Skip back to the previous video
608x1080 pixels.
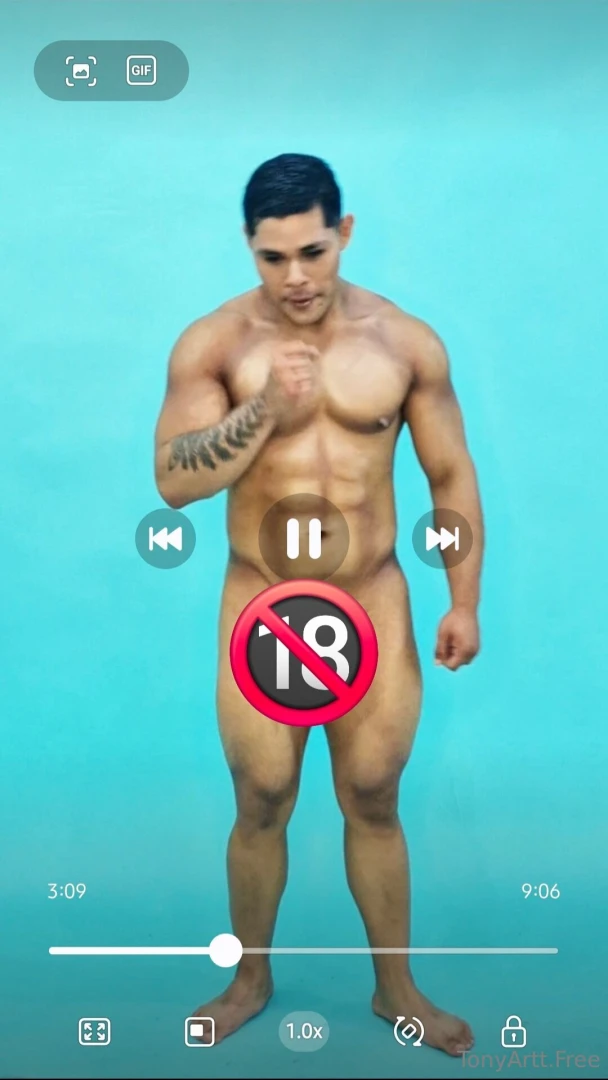tap(165, 539)
